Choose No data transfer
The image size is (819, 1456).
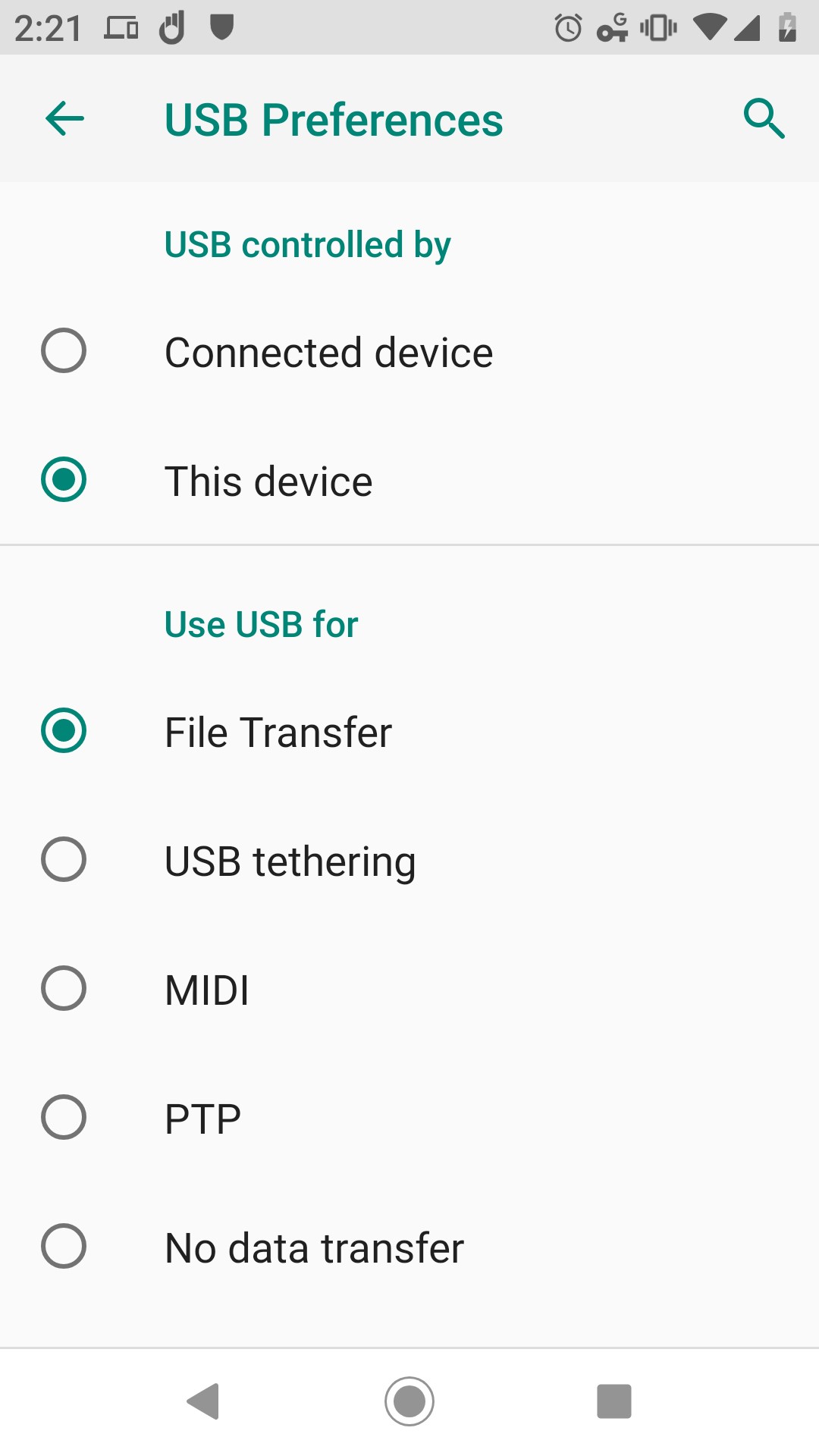coord(409,1247)
